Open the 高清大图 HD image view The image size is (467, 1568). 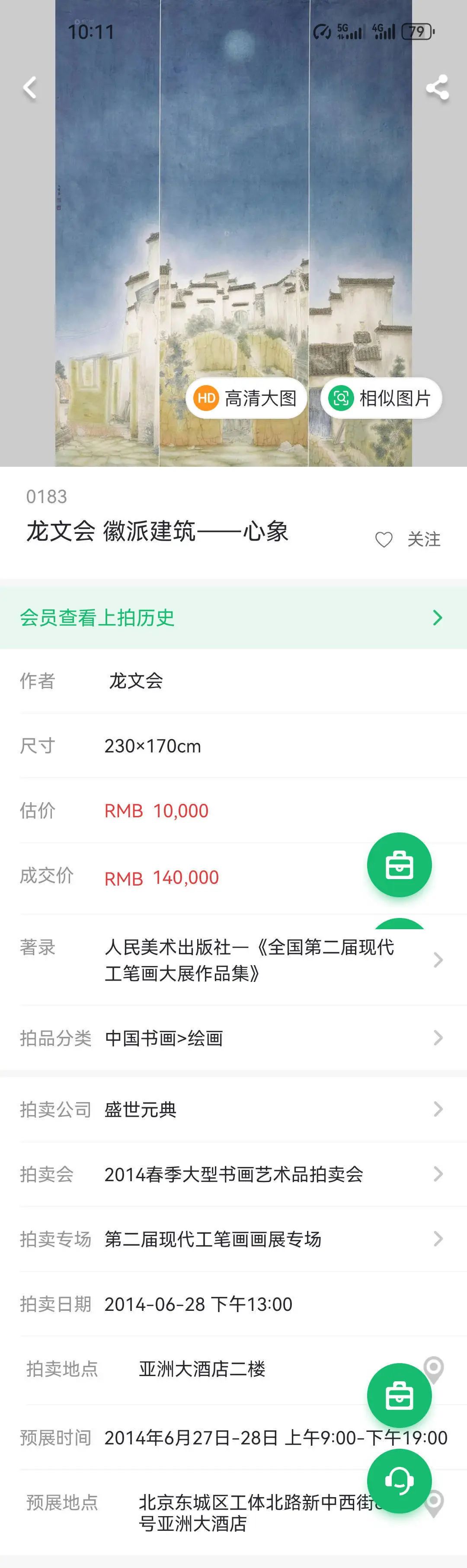coord(246,398)
